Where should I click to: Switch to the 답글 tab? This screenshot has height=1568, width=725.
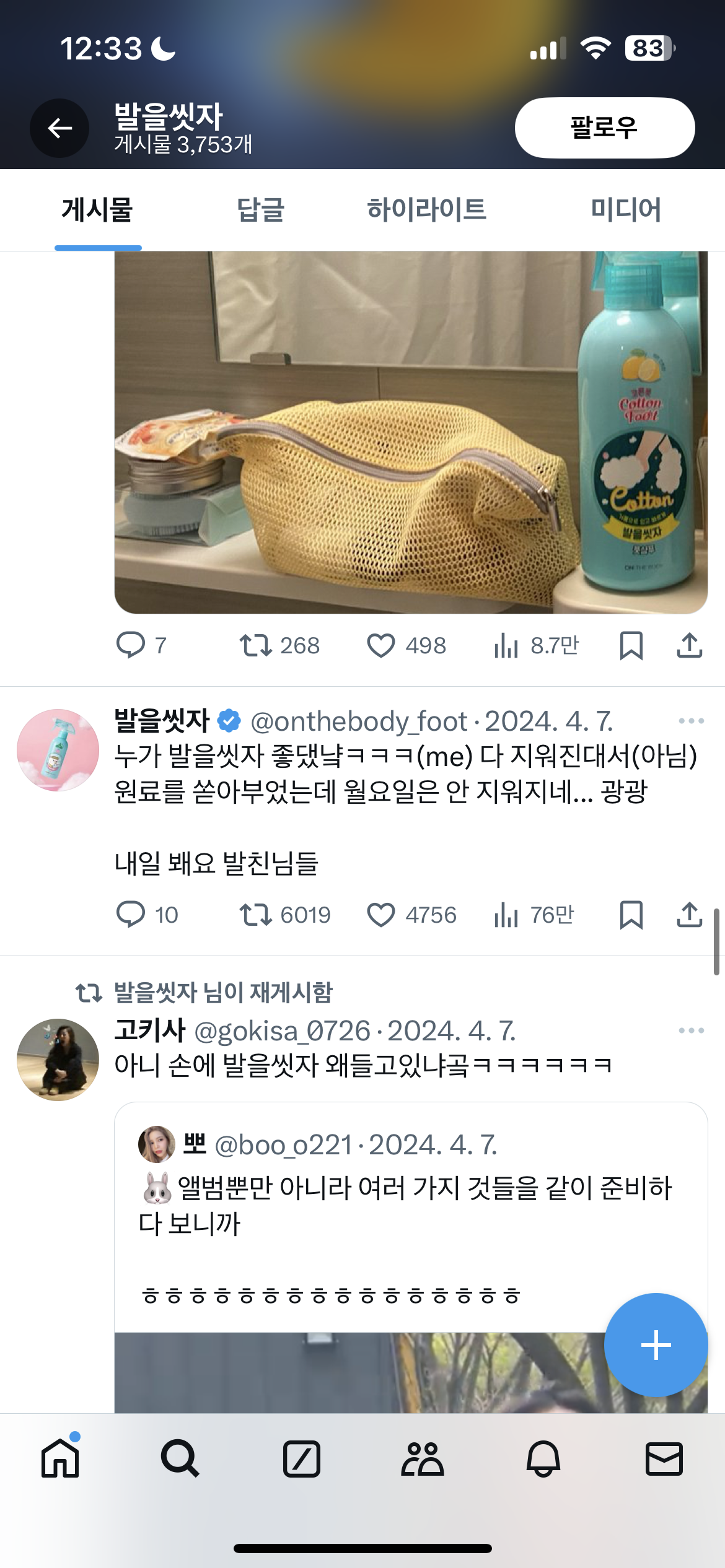tap(260, 210)
